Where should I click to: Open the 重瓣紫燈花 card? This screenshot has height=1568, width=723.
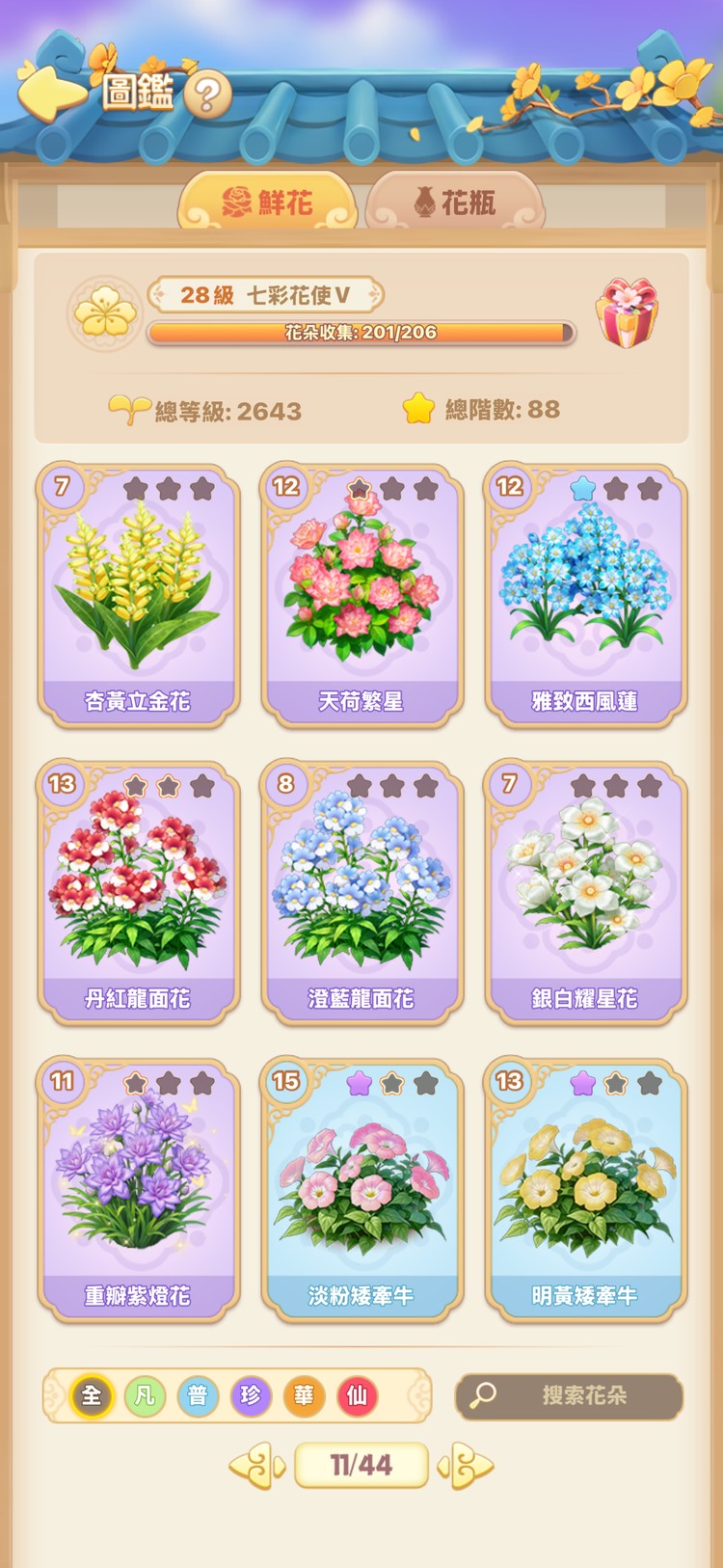138,1189
